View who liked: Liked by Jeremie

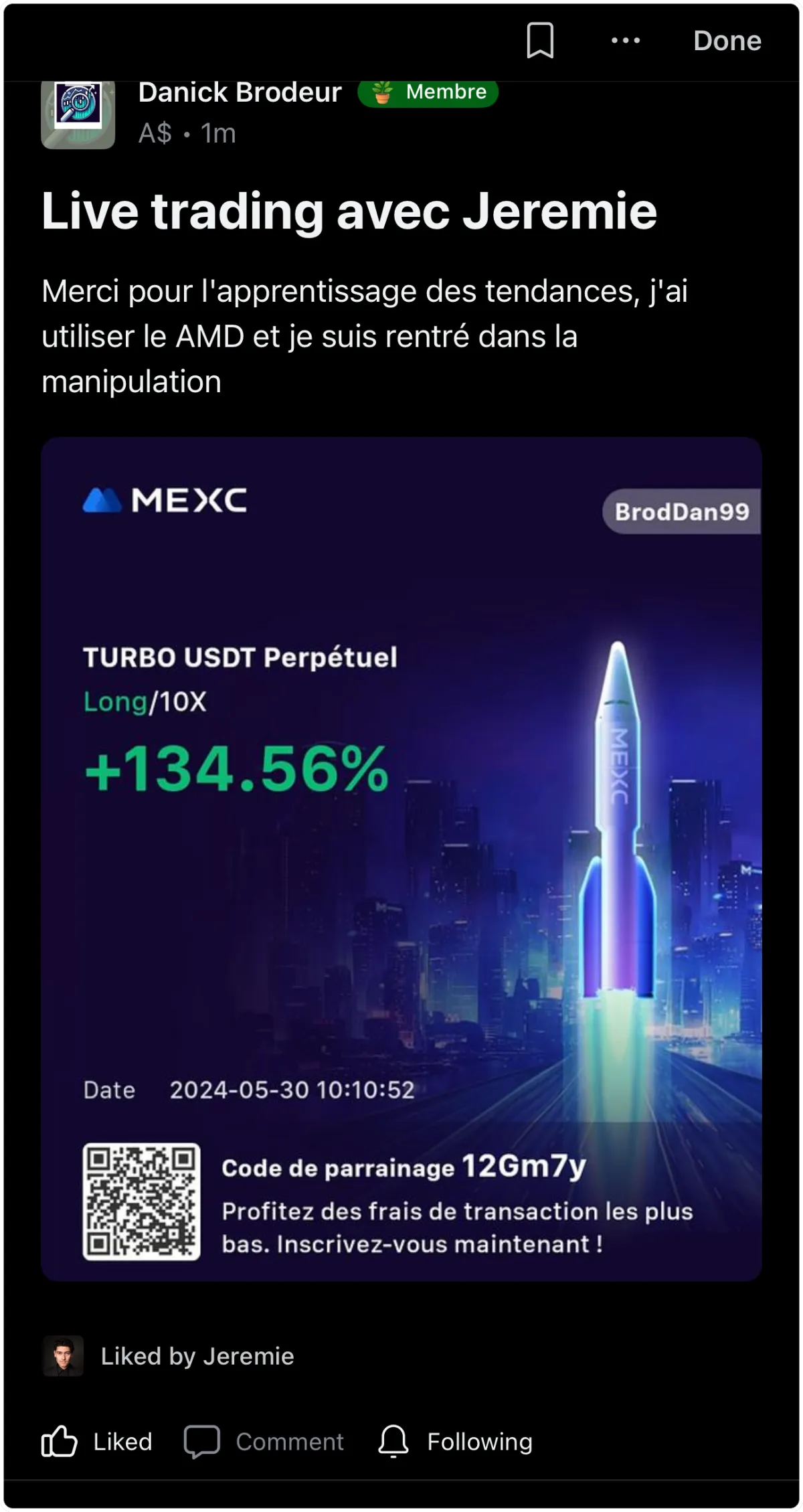coord(197,1356)
